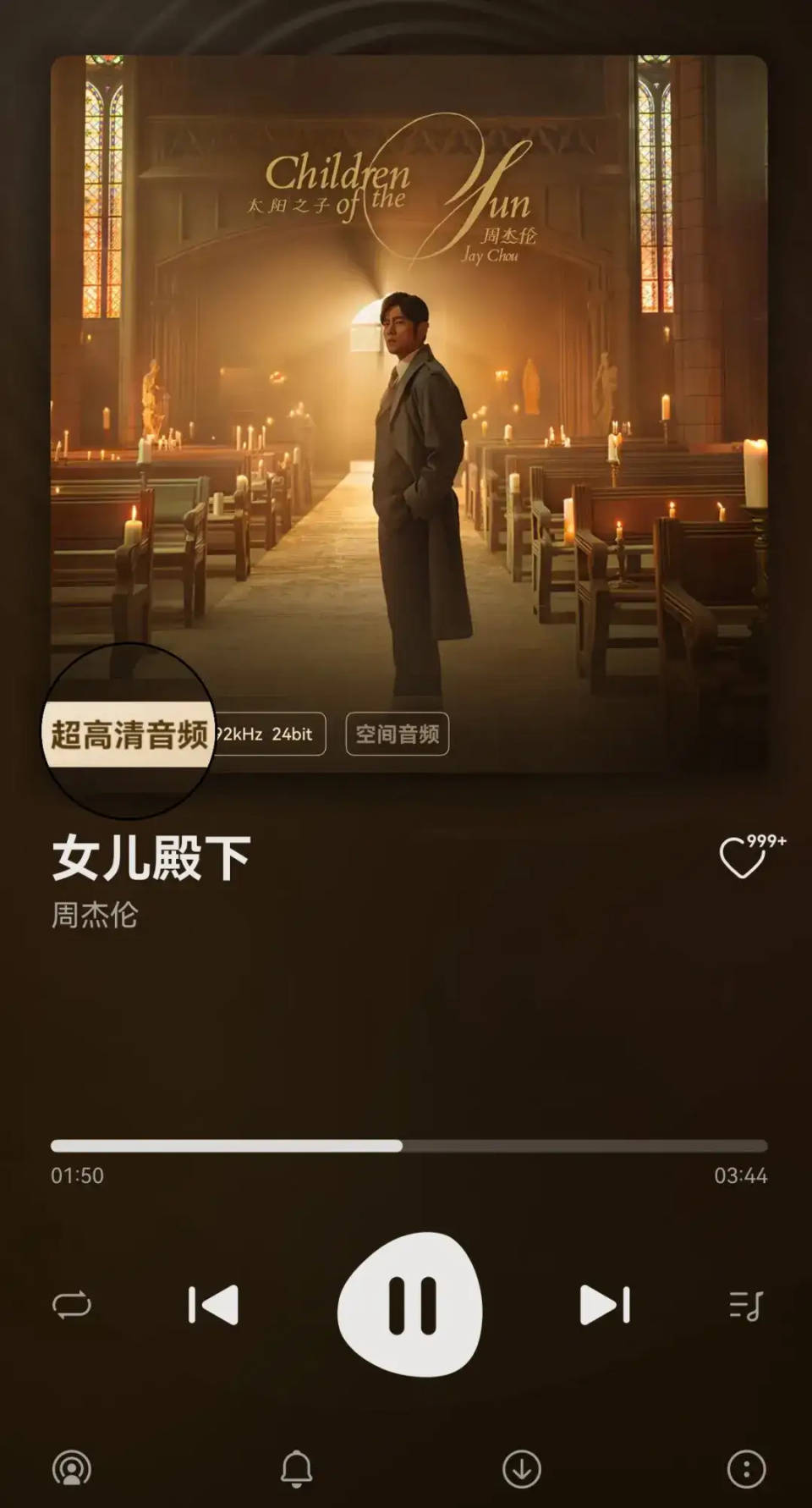The height and width of the screenshot is (1508, 812).
Task: Download this song
Action: click(522, 1469)
